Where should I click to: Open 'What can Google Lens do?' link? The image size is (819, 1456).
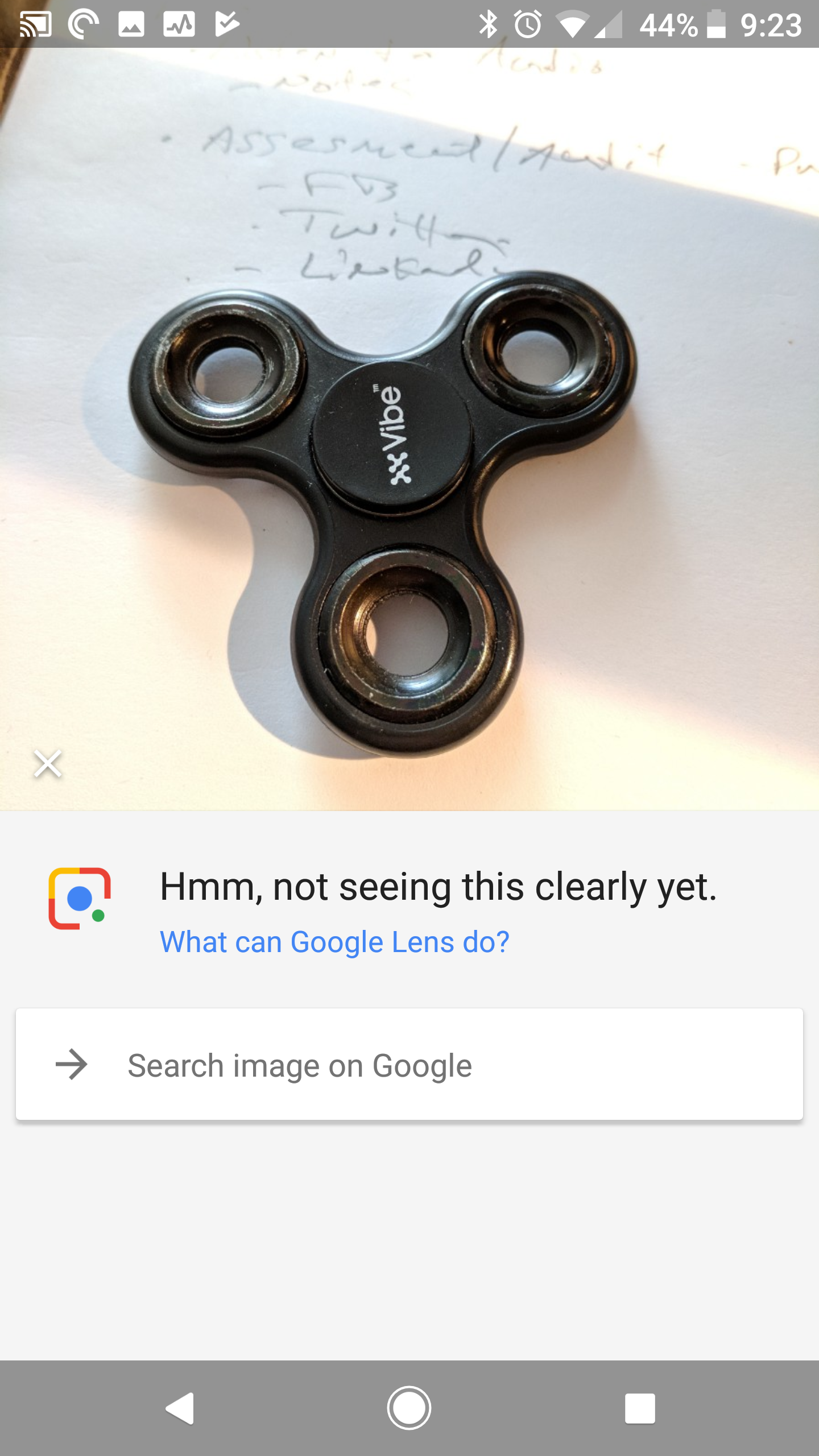coord(334,942)
